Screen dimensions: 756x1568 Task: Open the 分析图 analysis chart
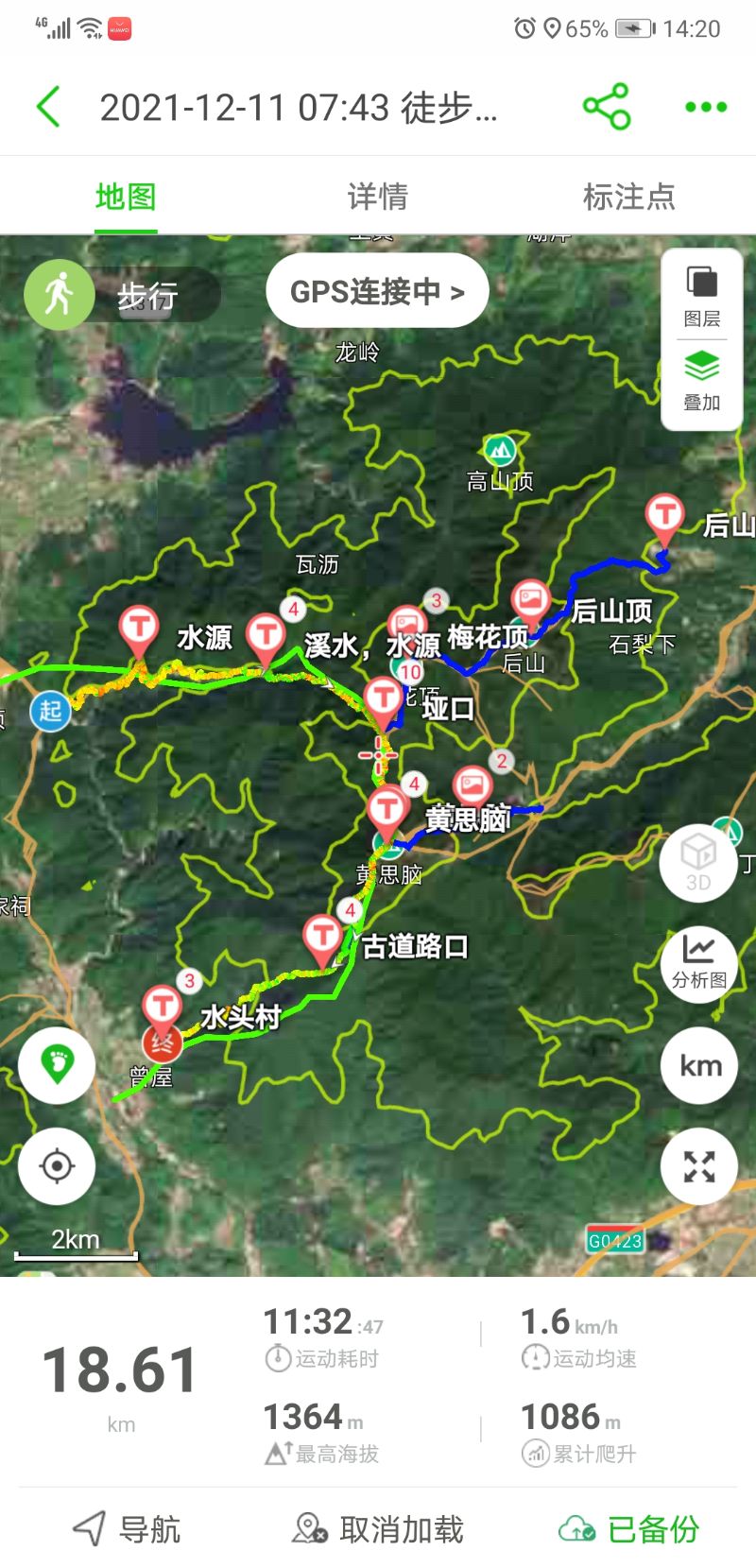click(699, 961)
